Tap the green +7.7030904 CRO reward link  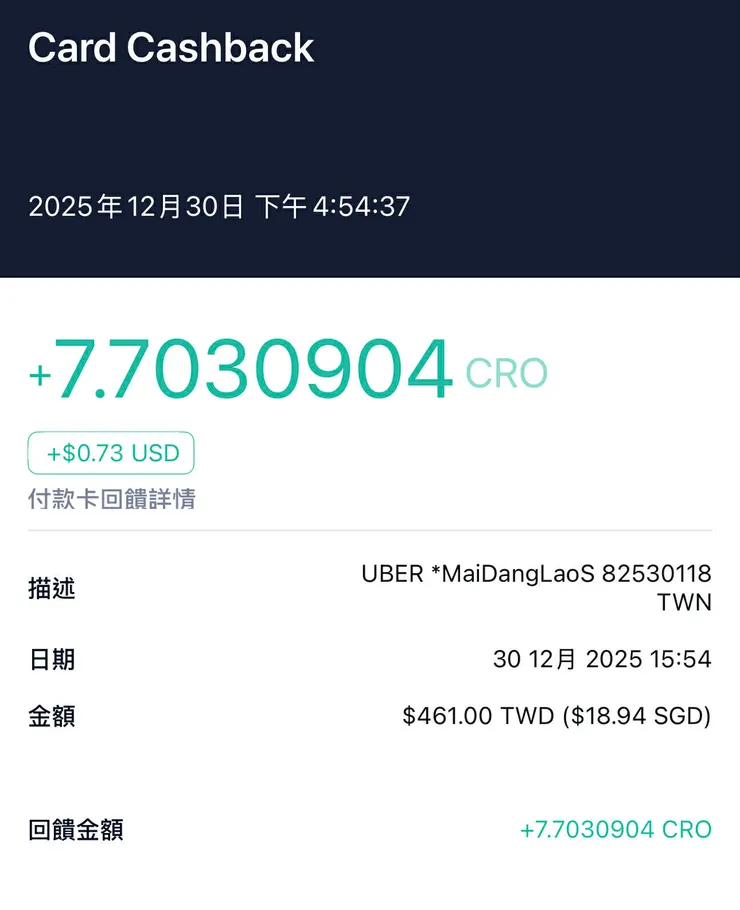pos(616,830)
